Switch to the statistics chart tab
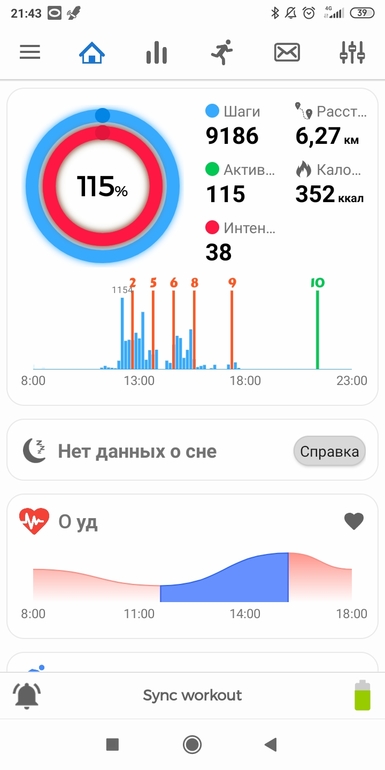The height and width of the screenshot is (770, 385). pyautogui.click(x=156, y=53)
